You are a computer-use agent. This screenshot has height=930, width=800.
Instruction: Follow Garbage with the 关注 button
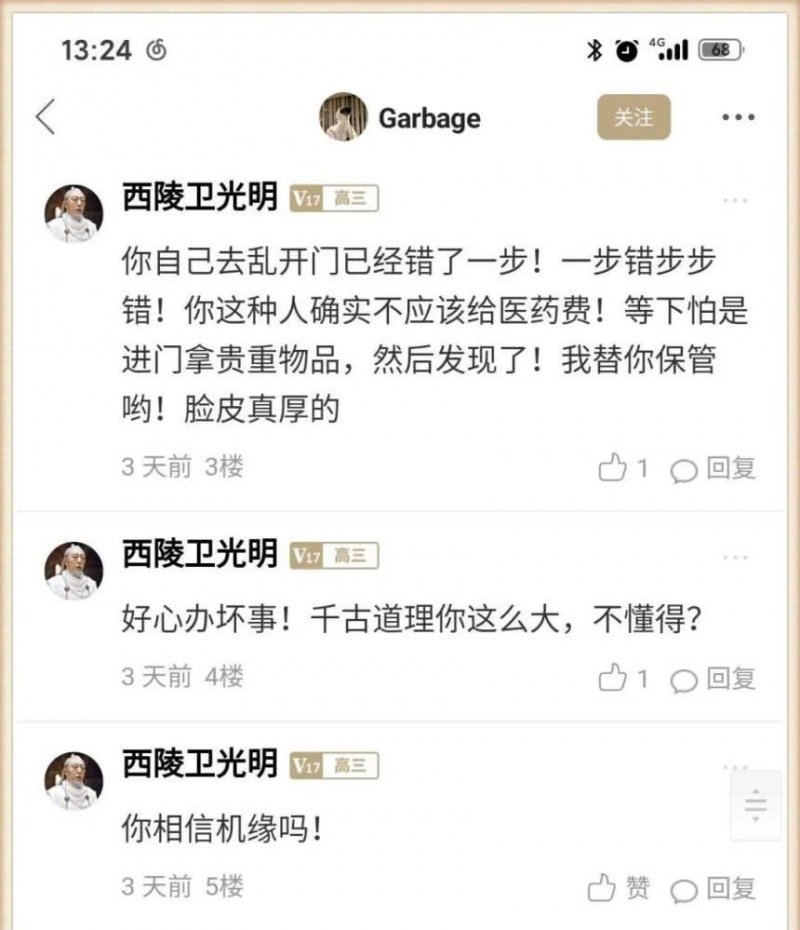633,118
